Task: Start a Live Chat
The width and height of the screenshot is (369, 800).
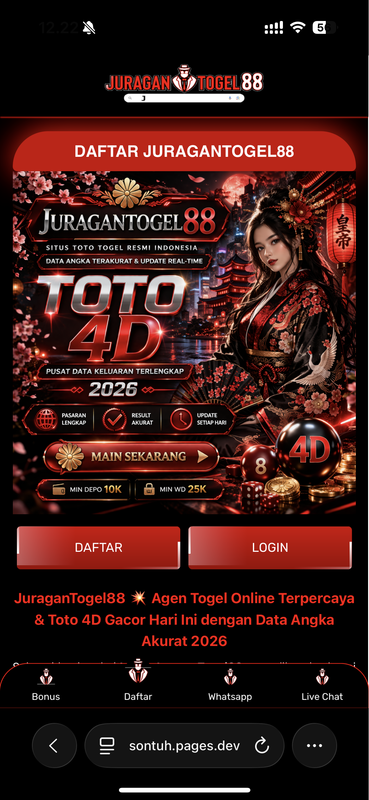Action: (322, 685)
